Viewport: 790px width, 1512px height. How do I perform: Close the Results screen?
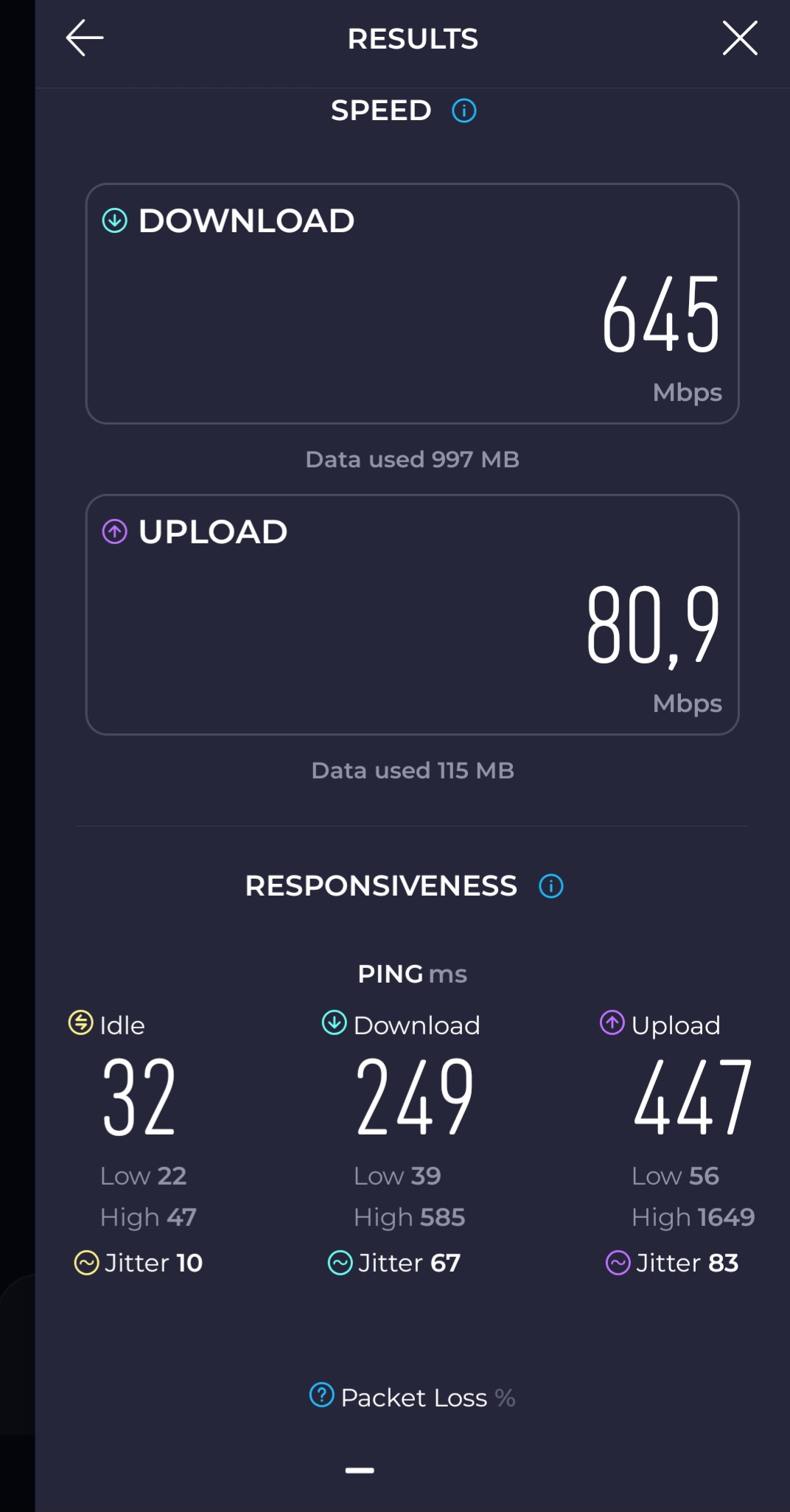pos(739,38)
